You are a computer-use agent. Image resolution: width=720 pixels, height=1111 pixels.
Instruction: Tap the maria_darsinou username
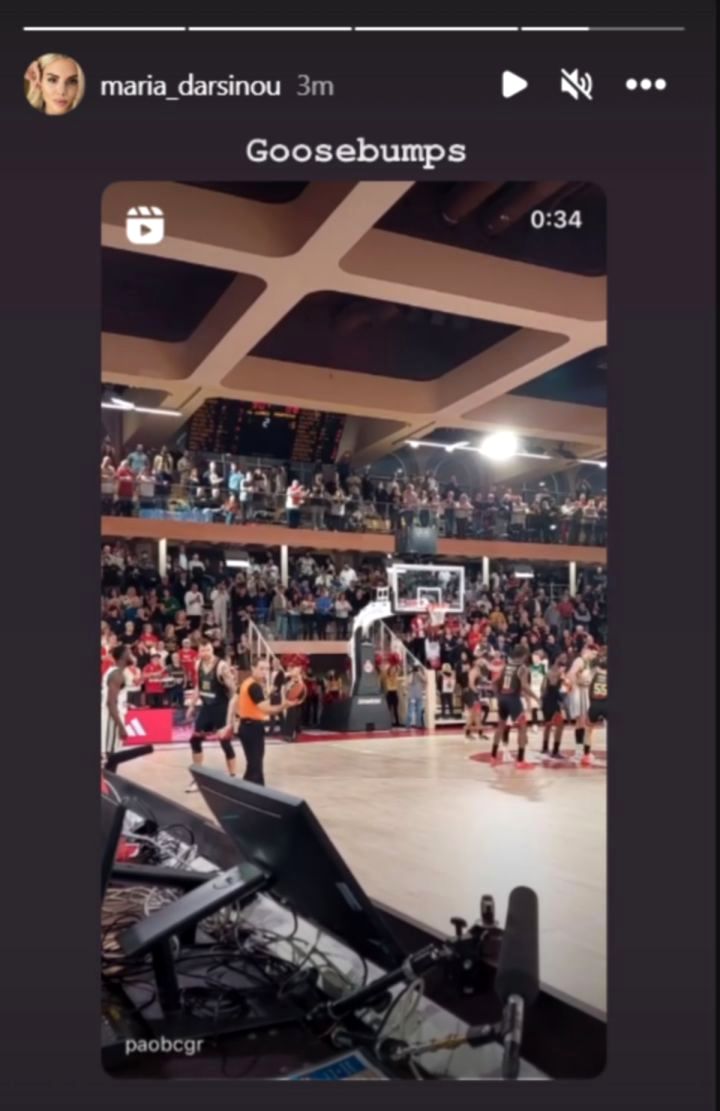coord(191,86)
